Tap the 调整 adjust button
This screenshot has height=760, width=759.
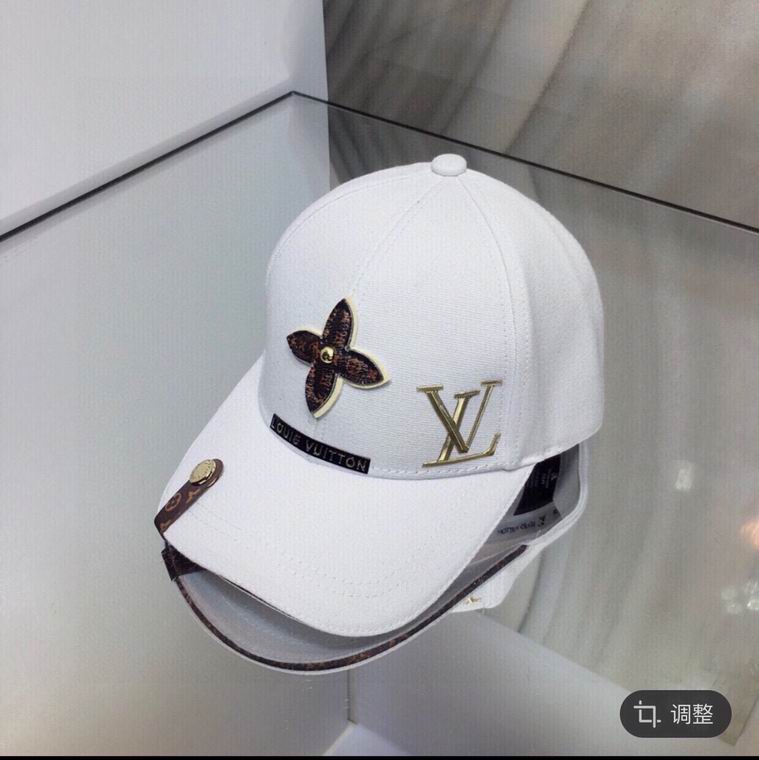click(675, 714)
